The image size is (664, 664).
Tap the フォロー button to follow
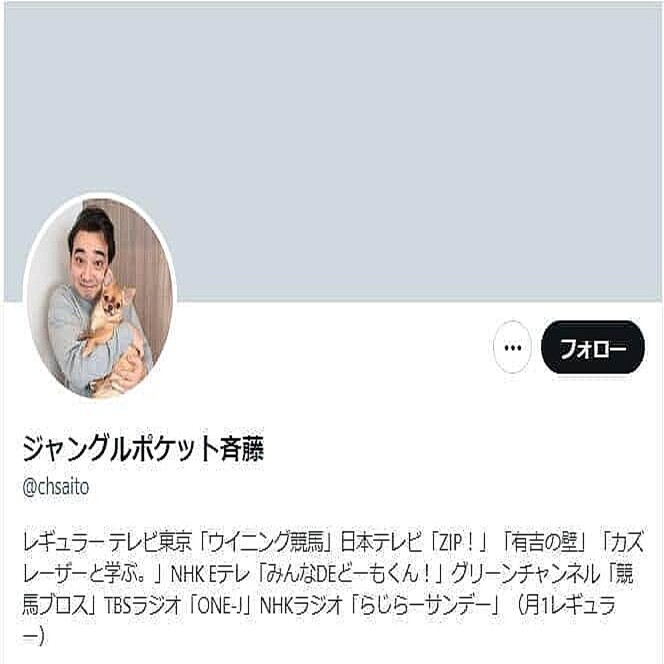click(x=592, y=348)
